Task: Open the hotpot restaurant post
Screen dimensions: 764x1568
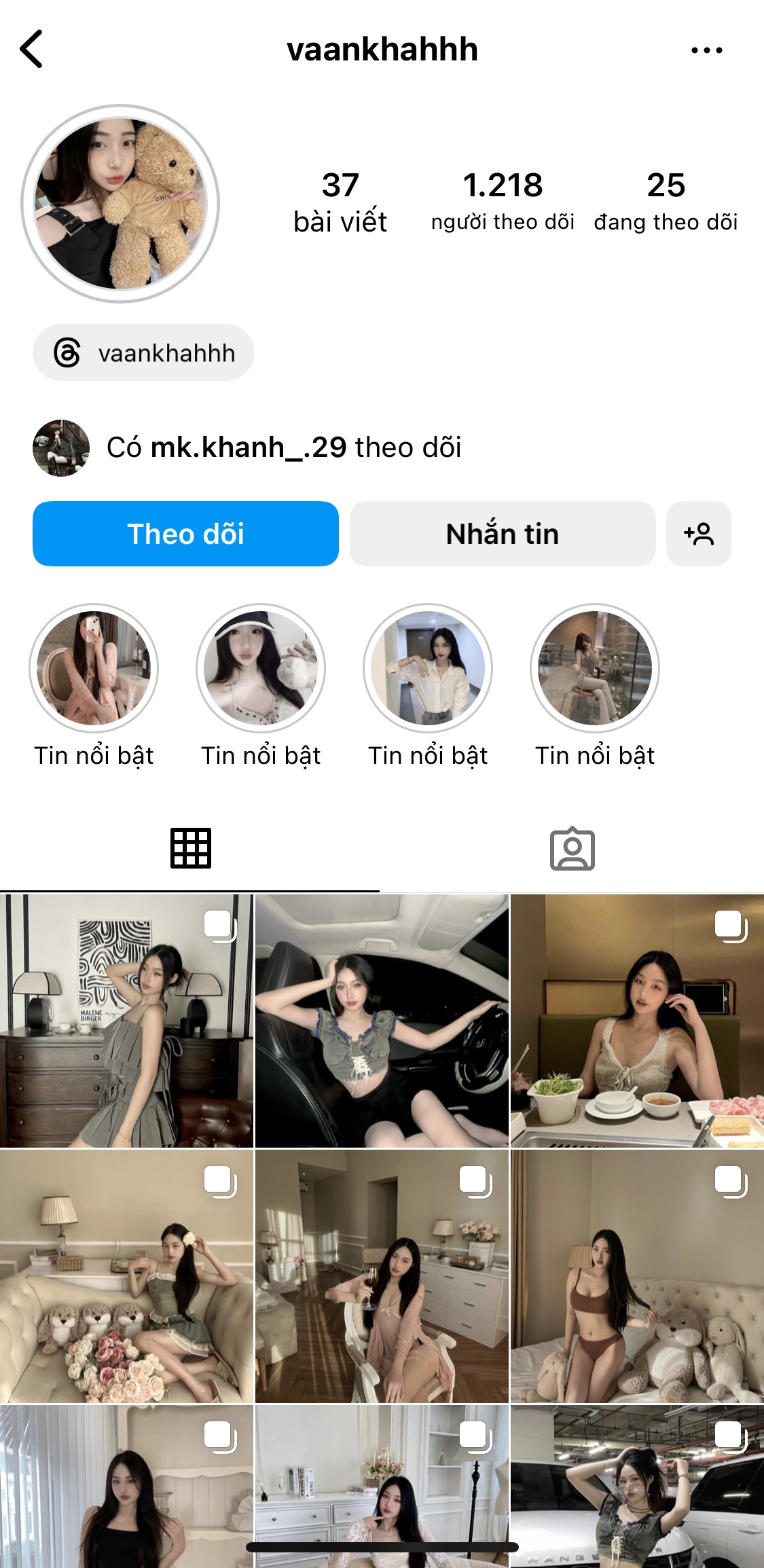Action: click(x=637, y=1021)
